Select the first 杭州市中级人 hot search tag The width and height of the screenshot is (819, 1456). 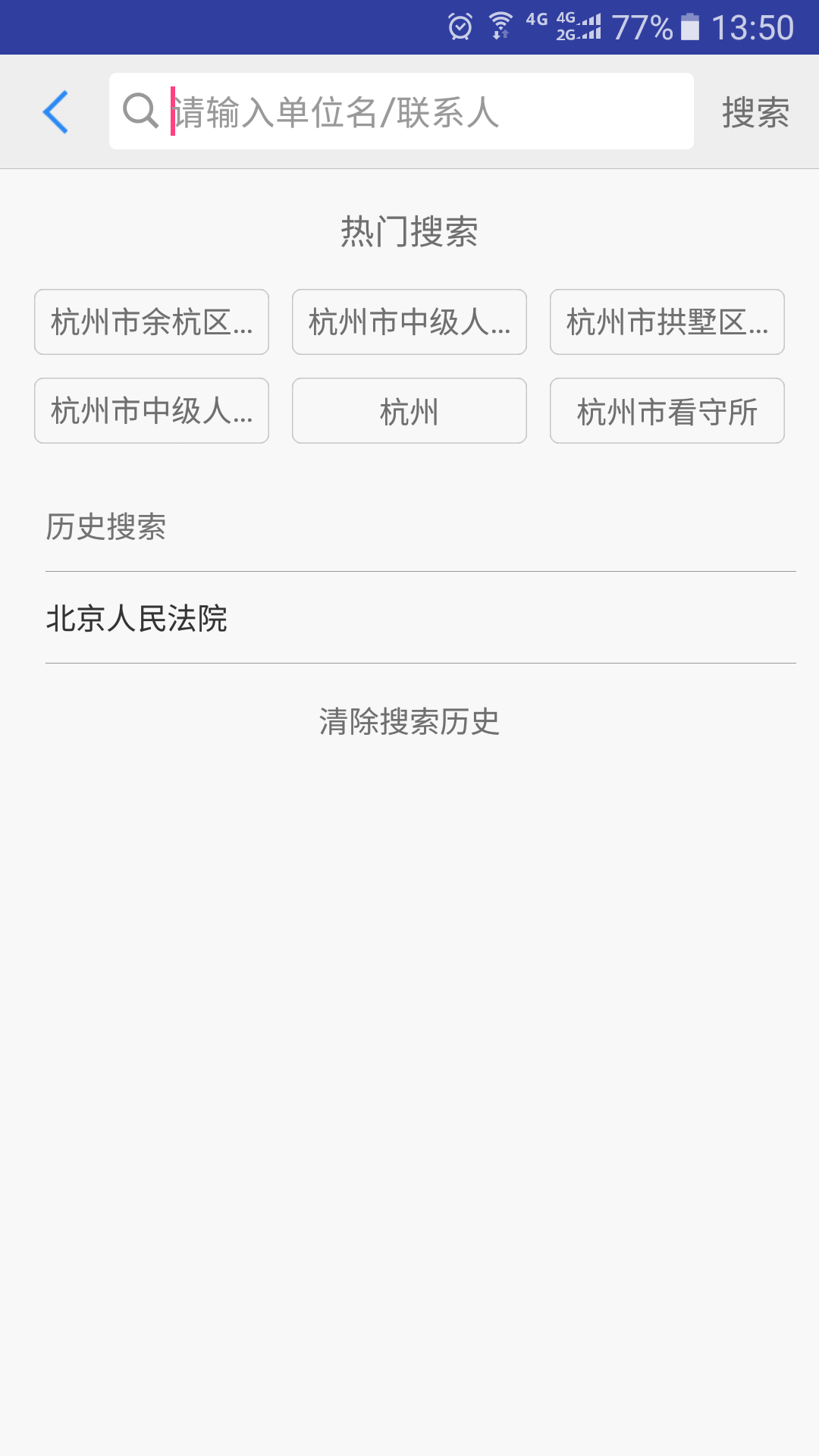tap(409, 322)
